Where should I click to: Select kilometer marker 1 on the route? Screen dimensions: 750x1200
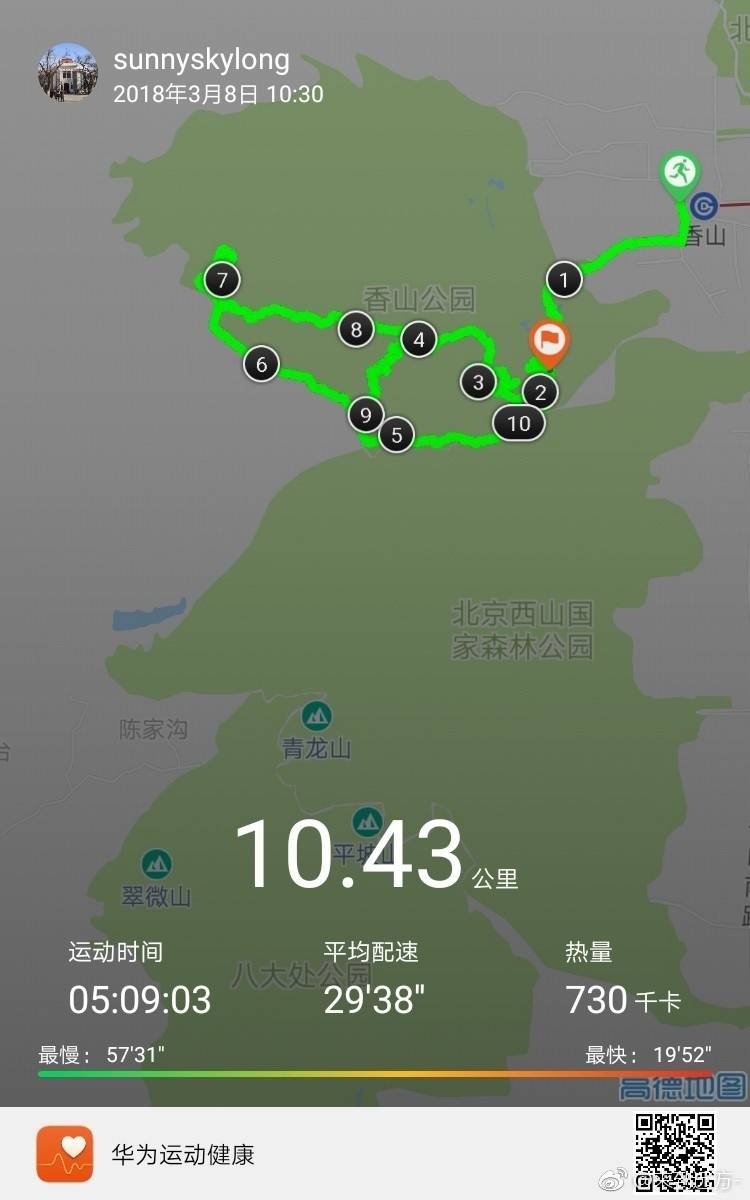click(563, 281)
